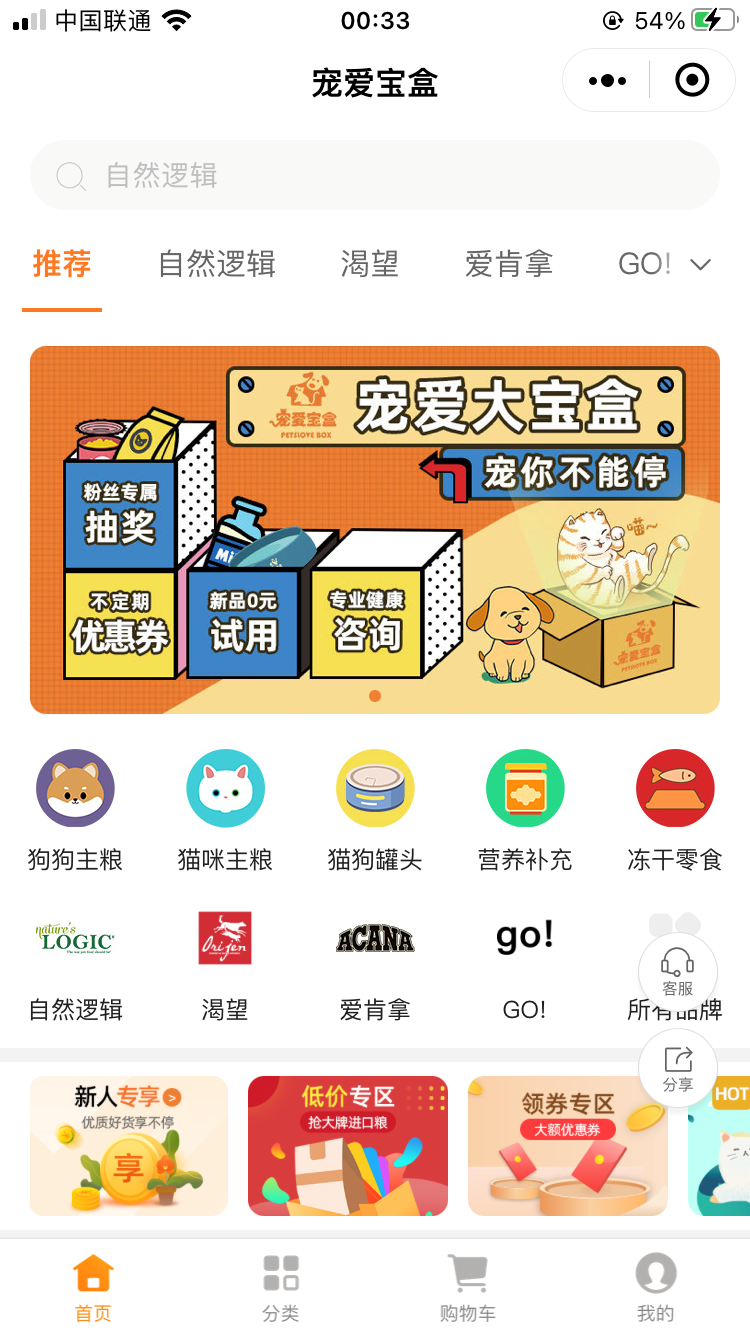Tap the 分享 share button

pos(677,1068)
